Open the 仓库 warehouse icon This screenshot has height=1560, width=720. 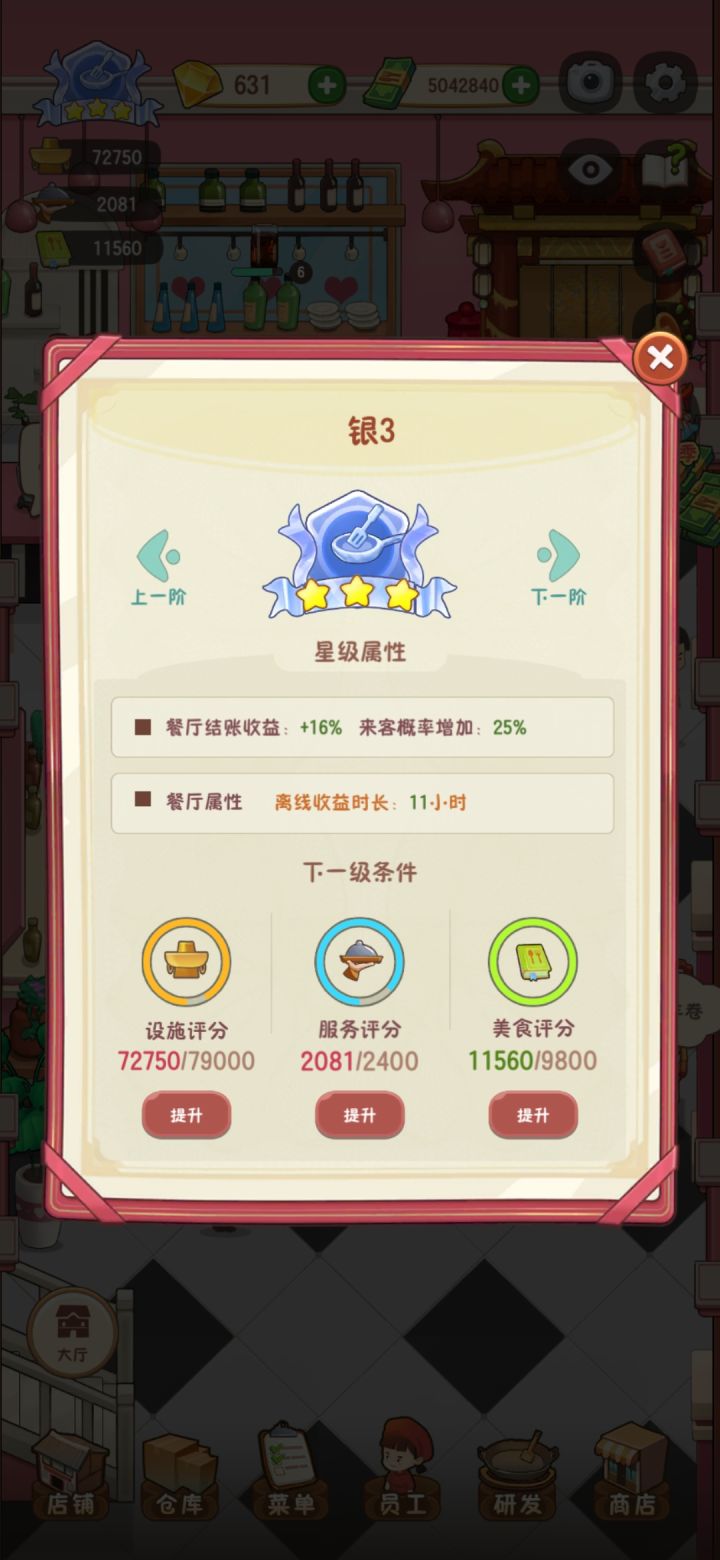(179, 1480)
